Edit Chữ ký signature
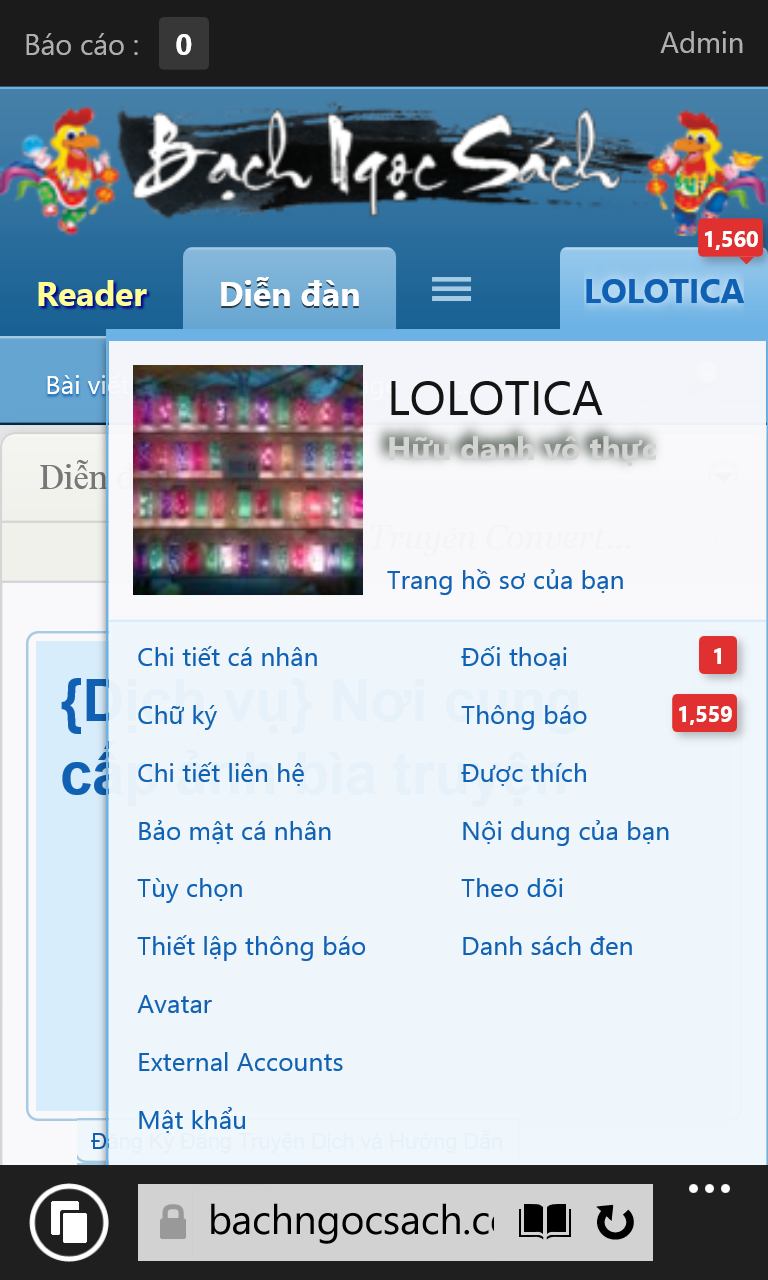768x1280 pixels. pyautogui.click(x=177, y=715)
